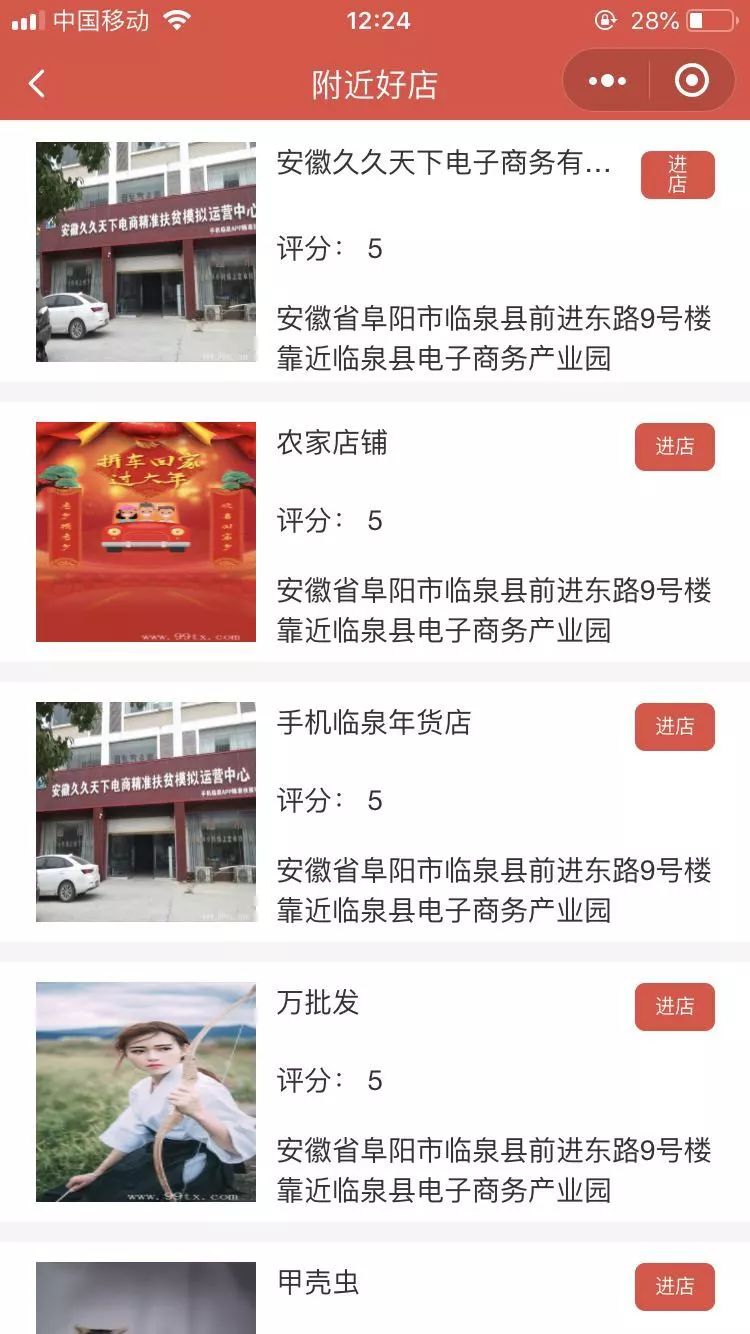
Task: Tap 进店 for 安徽久久天下电子商务
Action: coord(677,175)
